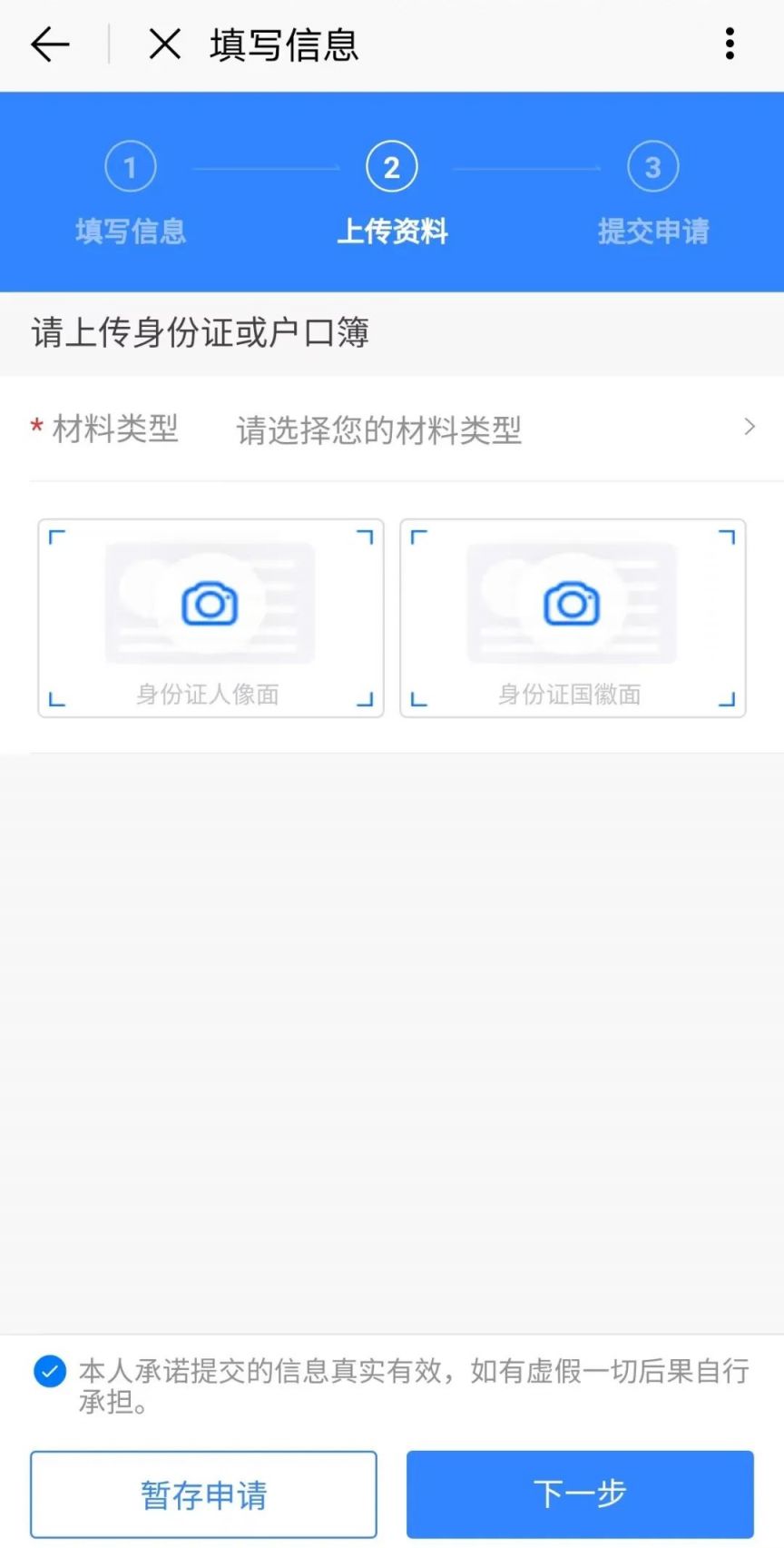Screen dimensions: 784x1548
Task: Uncheck the 本人承诺 agreement checkbox
Action: [x=50, y=1371]
